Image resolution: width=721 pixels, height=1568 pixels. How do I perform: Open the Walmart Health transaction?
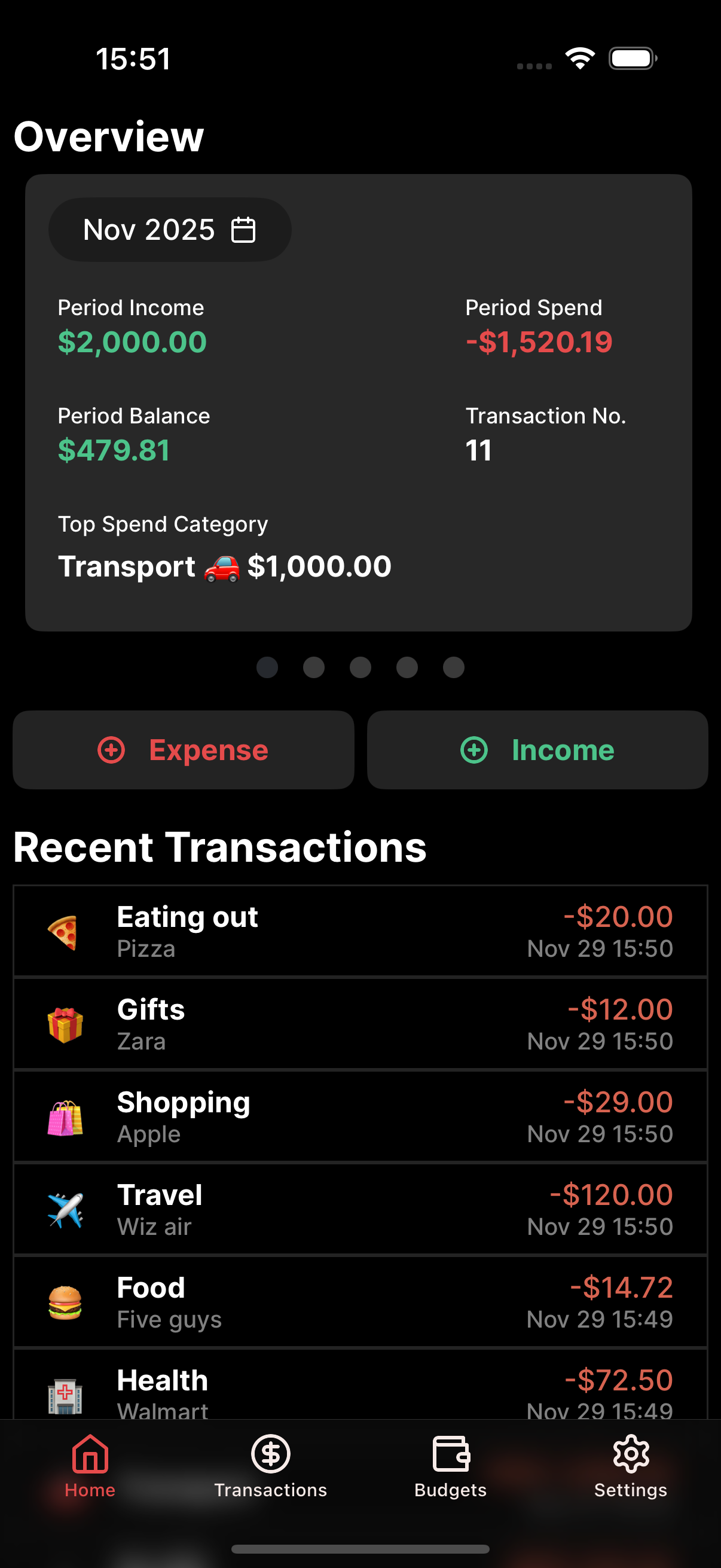click(360, 1393)
